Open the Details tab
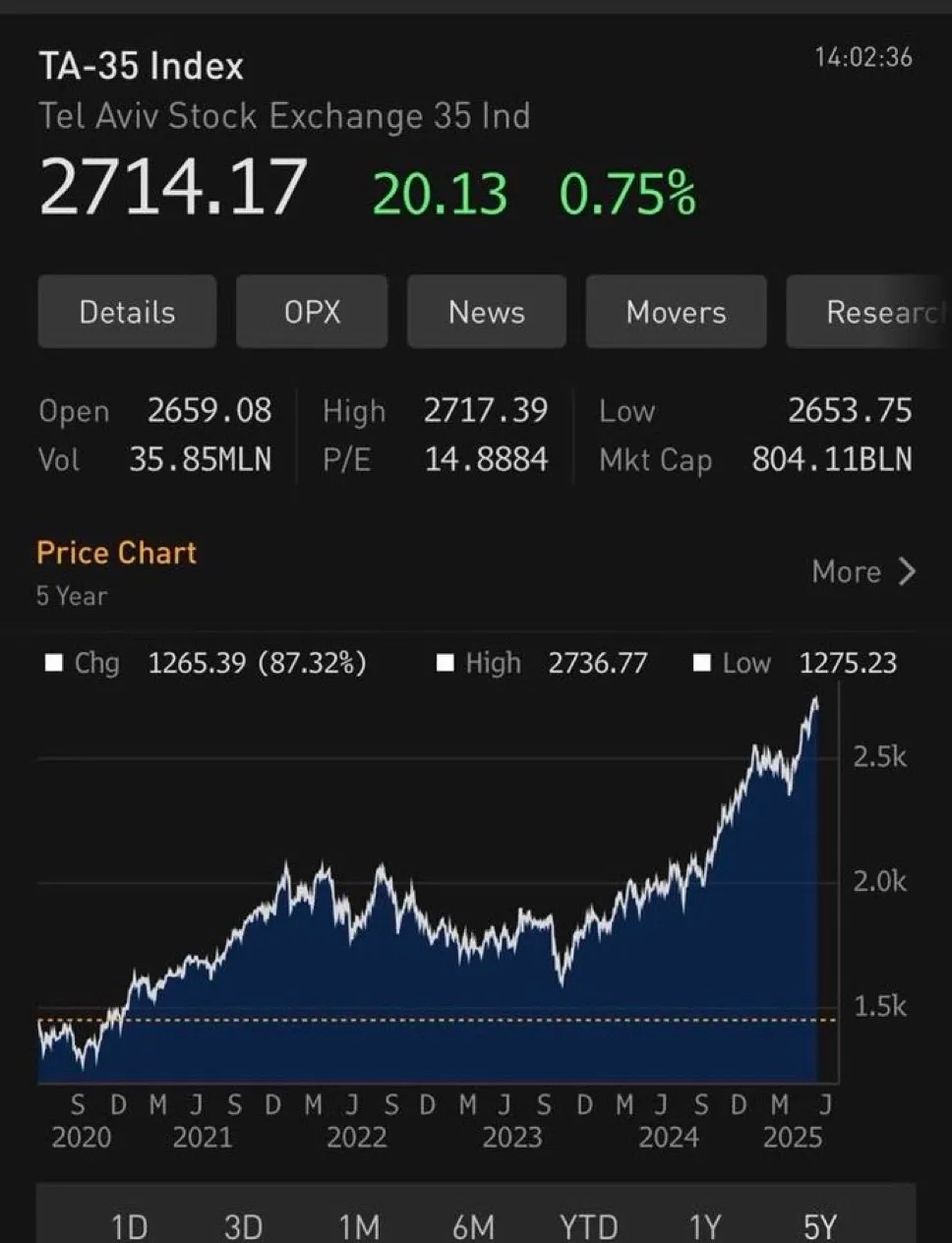 [x=127, y=312]
